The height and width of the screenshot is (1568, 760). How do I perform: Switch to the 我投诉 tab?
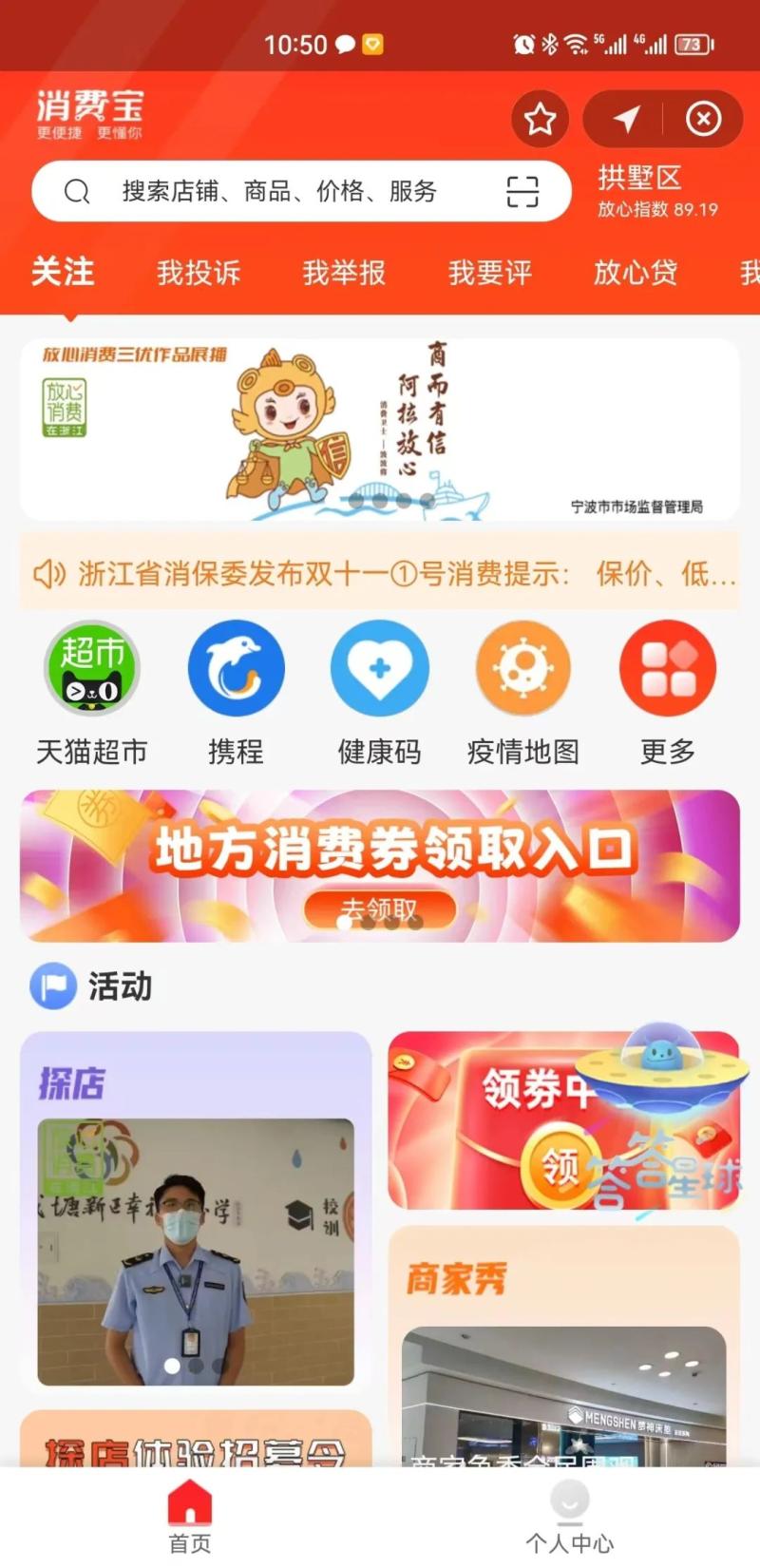click(x=199, y=273)
